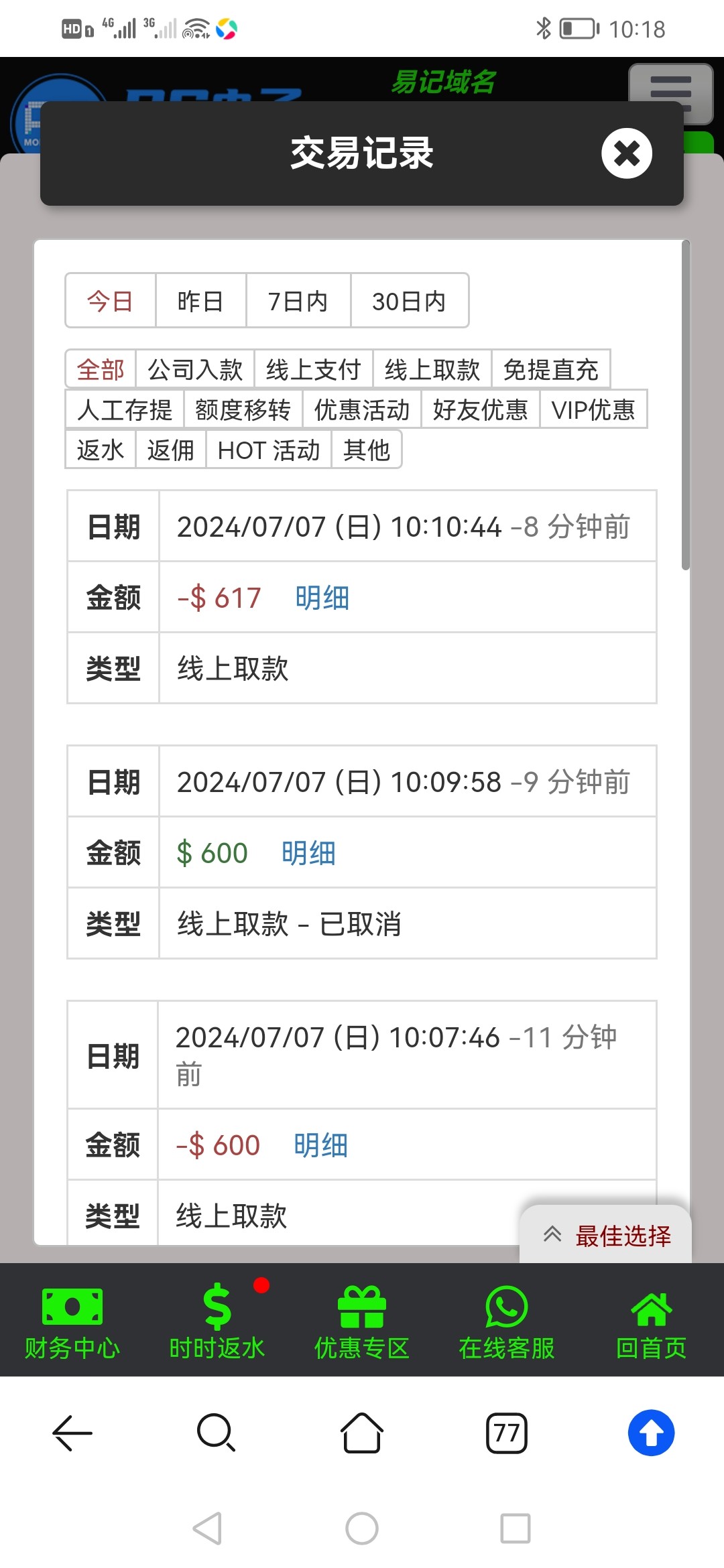The height and width of the screenshot is (1568, 724).
Task: Close the 交易记录 dialog
Action: (627, 153)
